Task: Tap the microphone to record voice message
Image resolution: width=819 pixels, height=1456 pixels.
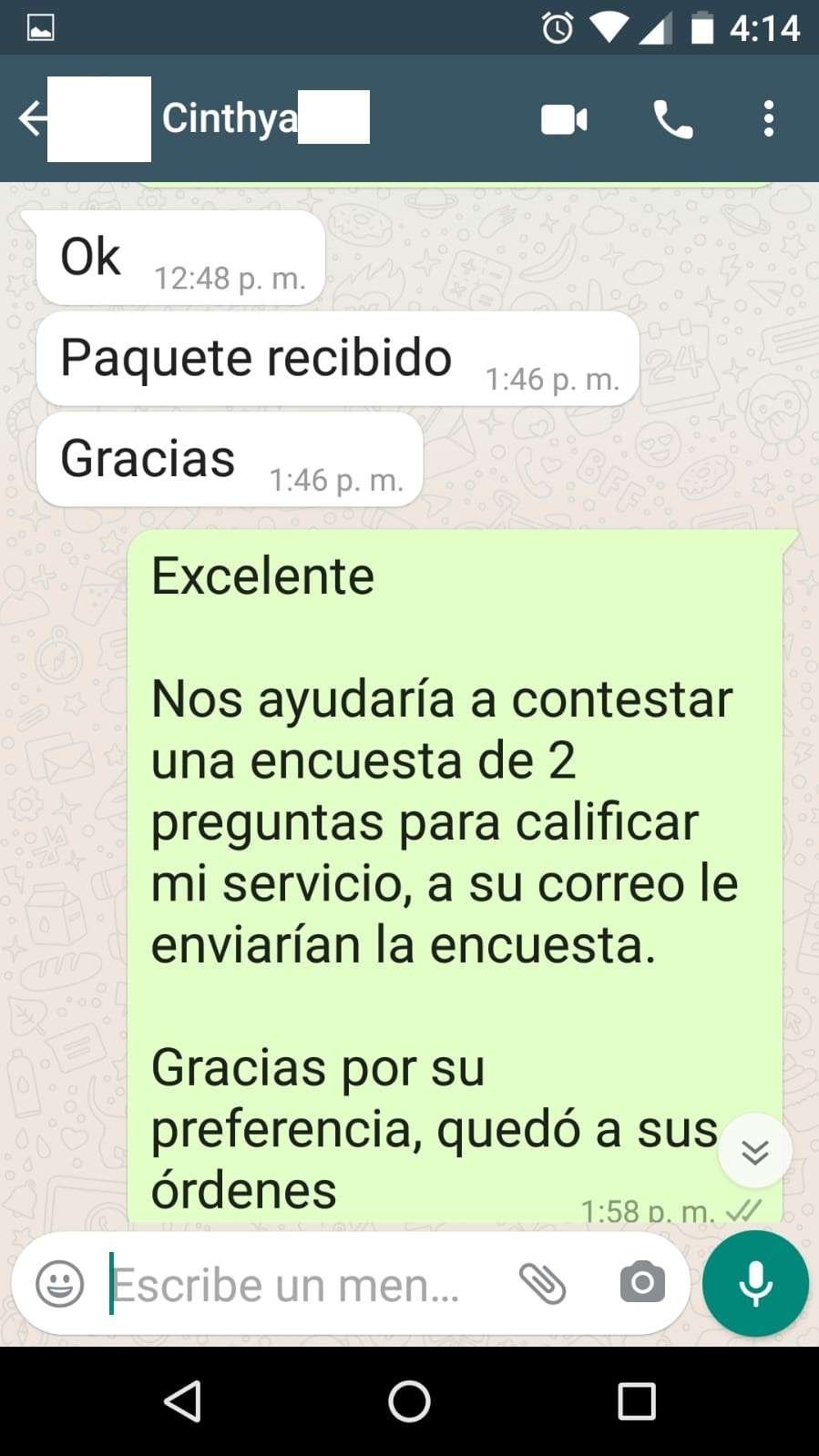Action: click(755, 1284)
